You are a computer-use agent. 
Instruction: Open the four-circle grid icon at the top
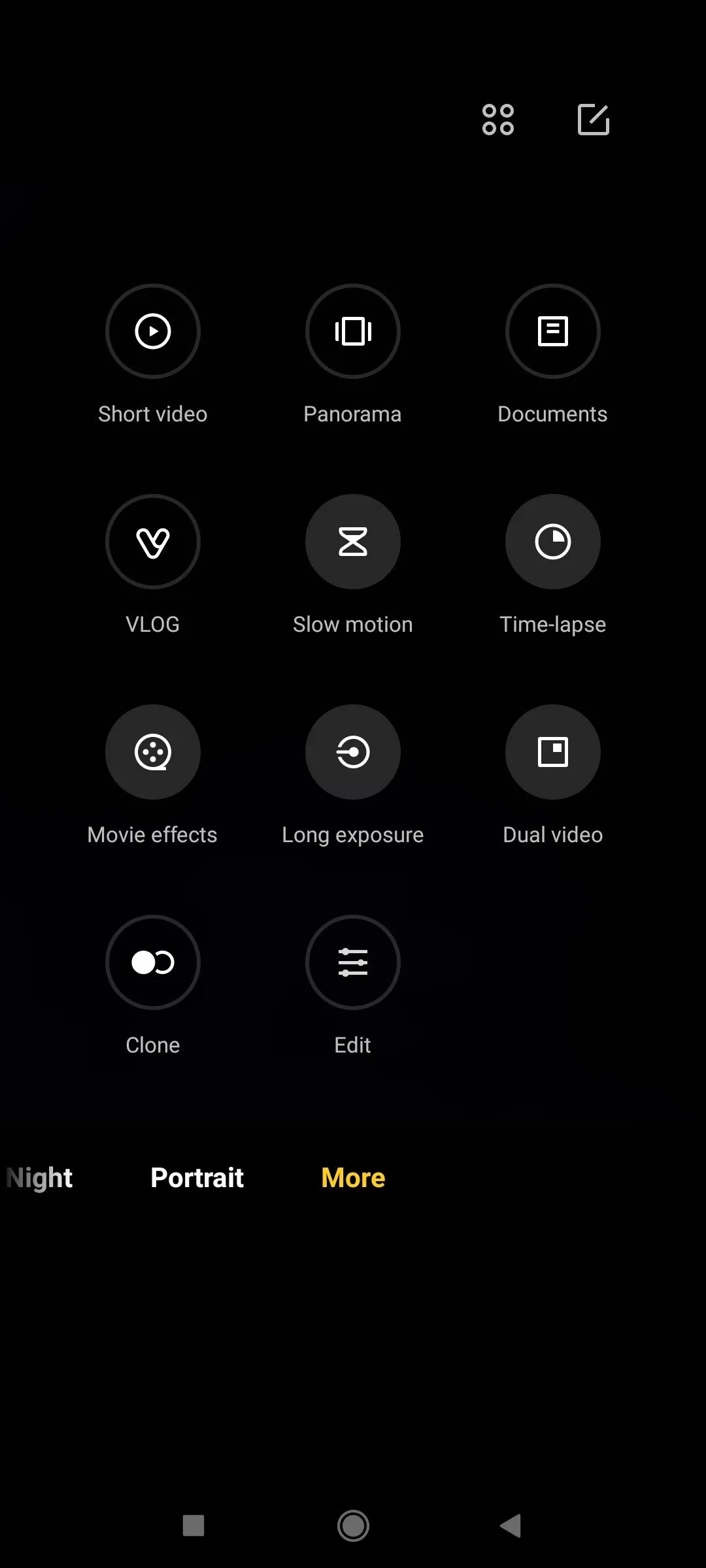coord(498,120)
